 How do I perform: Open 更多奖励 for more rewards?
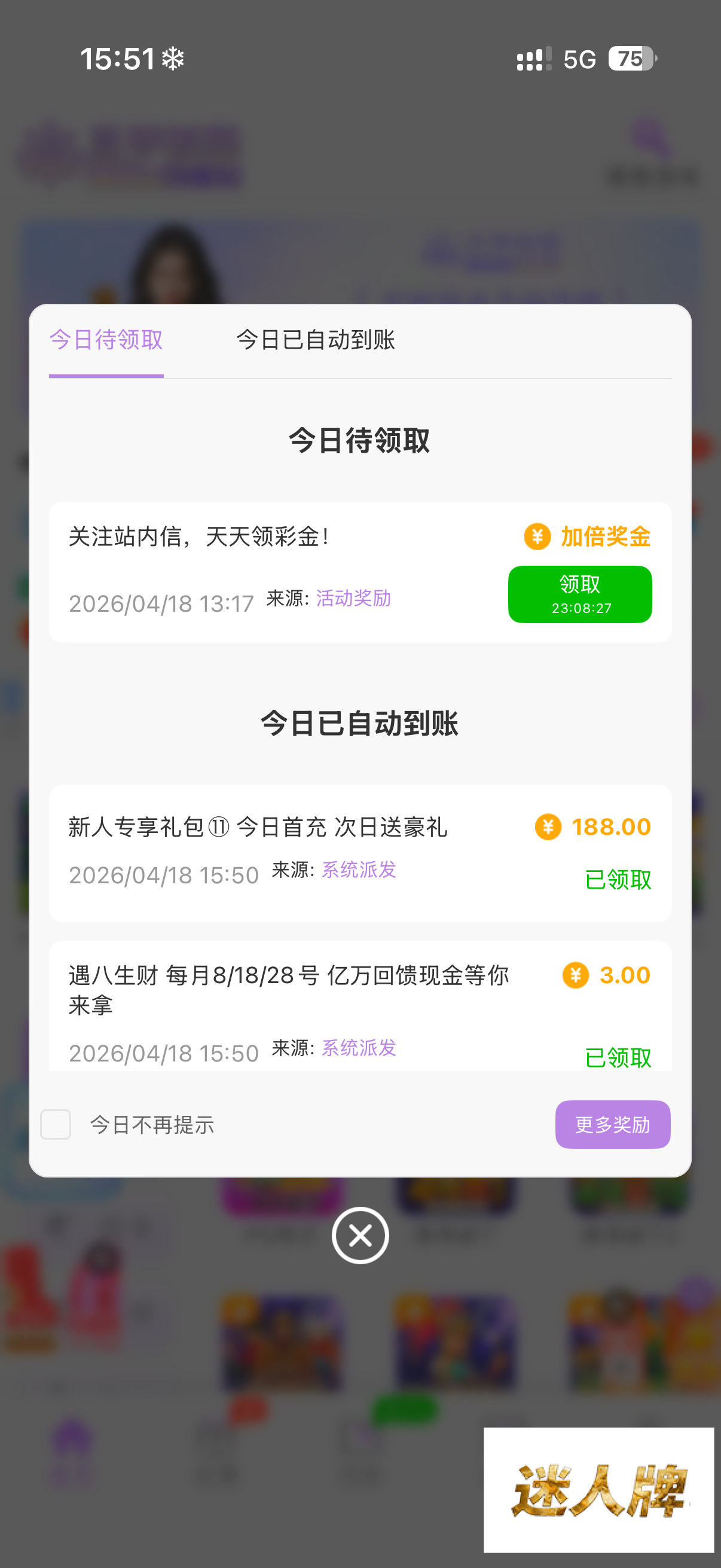tap(612, 1124)
